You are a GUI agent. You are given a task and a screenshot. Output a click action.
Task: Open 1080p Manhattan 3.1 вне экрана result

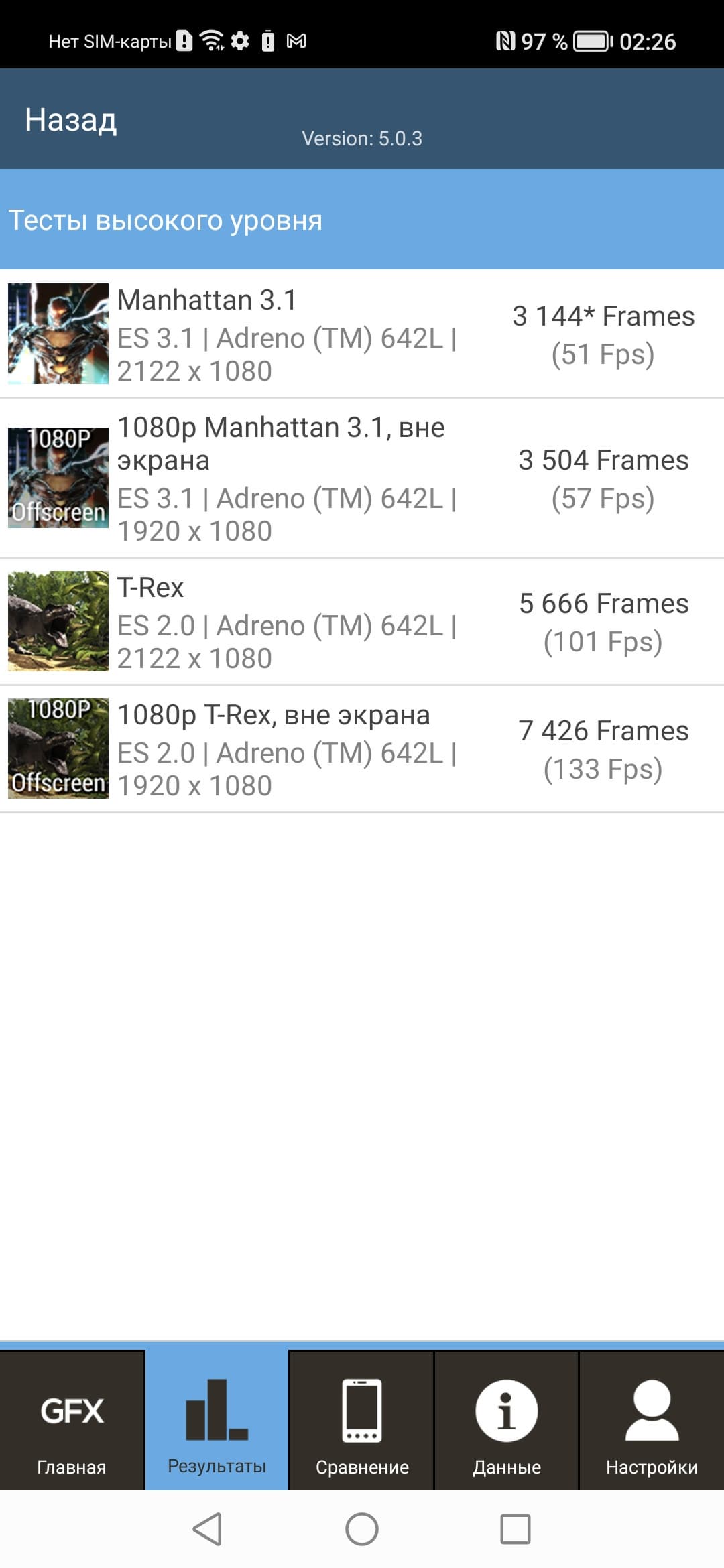362,478
